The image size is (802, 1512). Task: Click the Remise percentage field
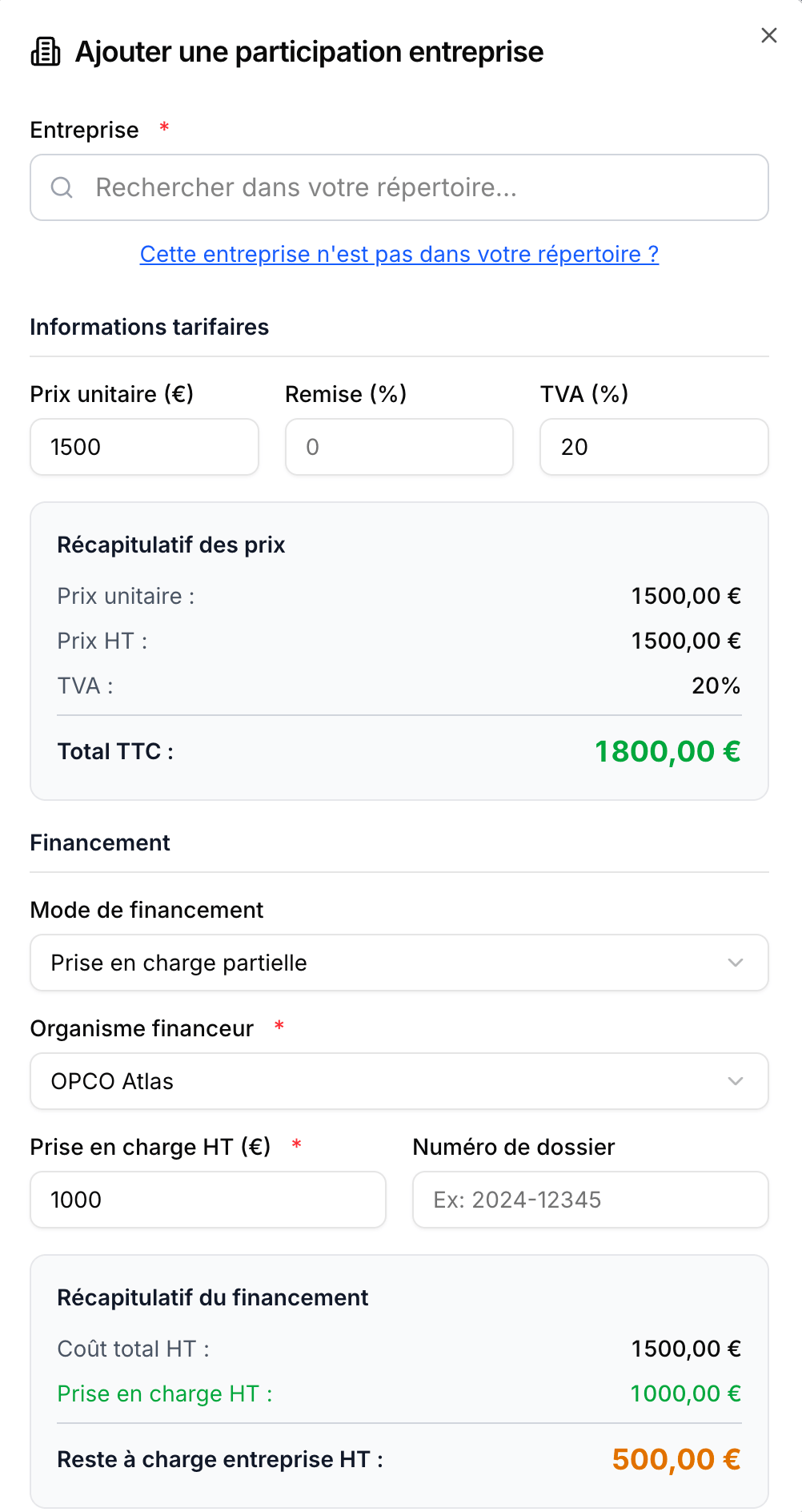coord(399,447)
